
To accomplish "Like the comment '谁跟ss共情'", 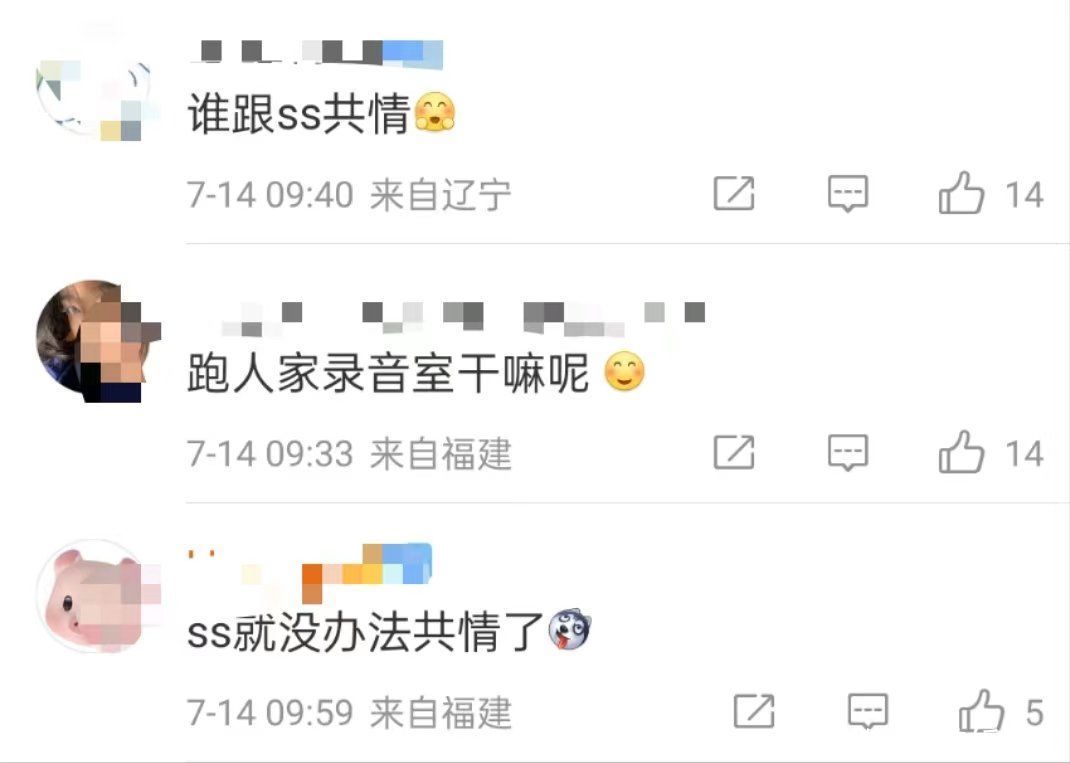I will click(962, 194).
